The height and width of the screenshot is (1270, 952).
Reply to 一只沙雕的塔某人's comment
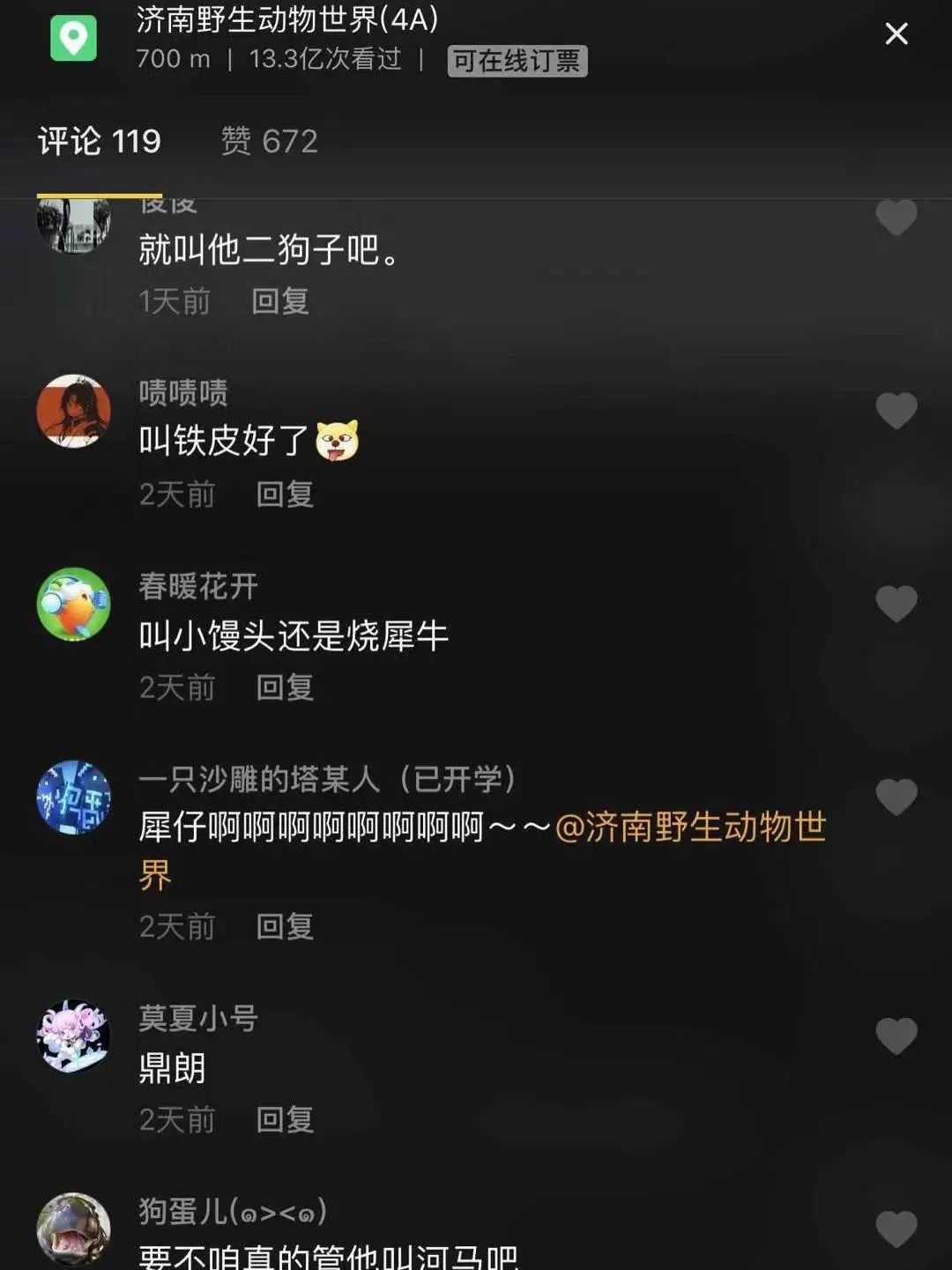(284, 926)
